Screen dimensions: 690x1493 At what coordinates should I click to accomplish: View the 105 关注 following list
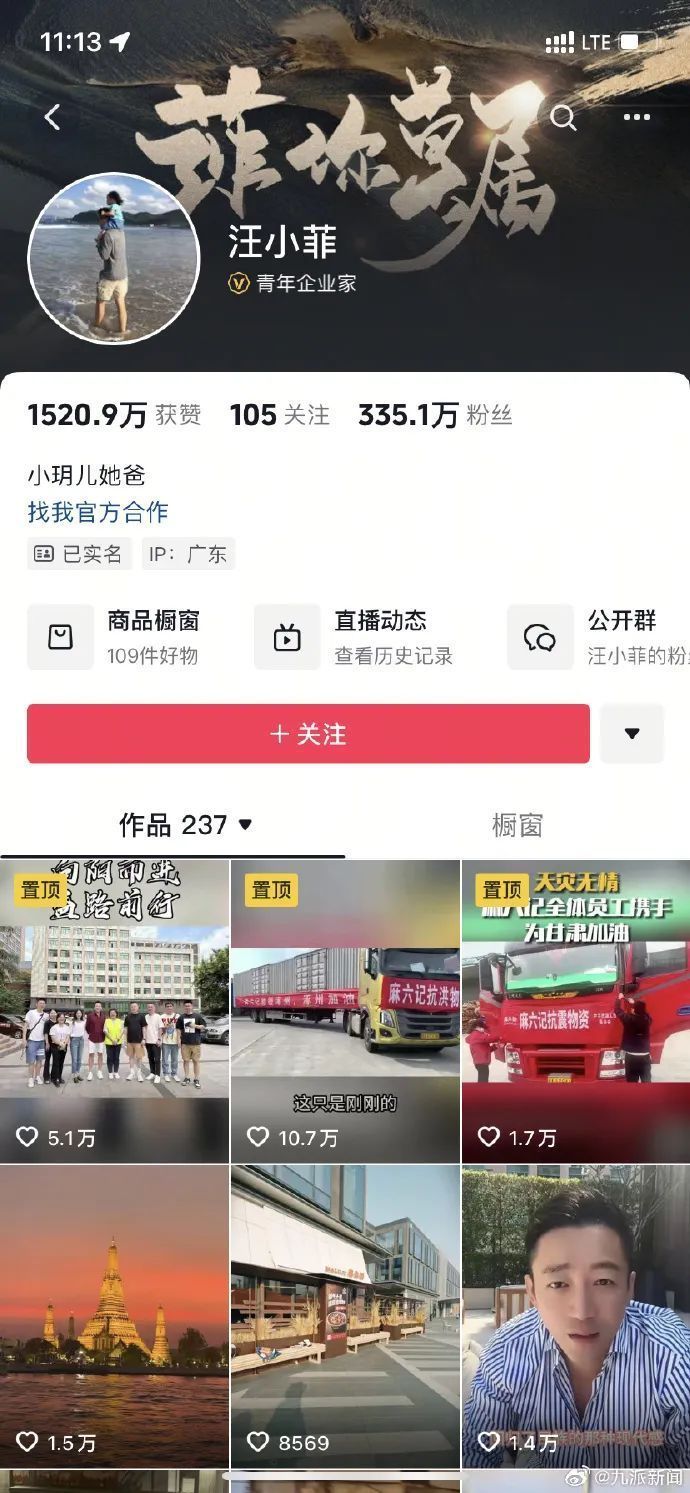(x=279, y=415)
